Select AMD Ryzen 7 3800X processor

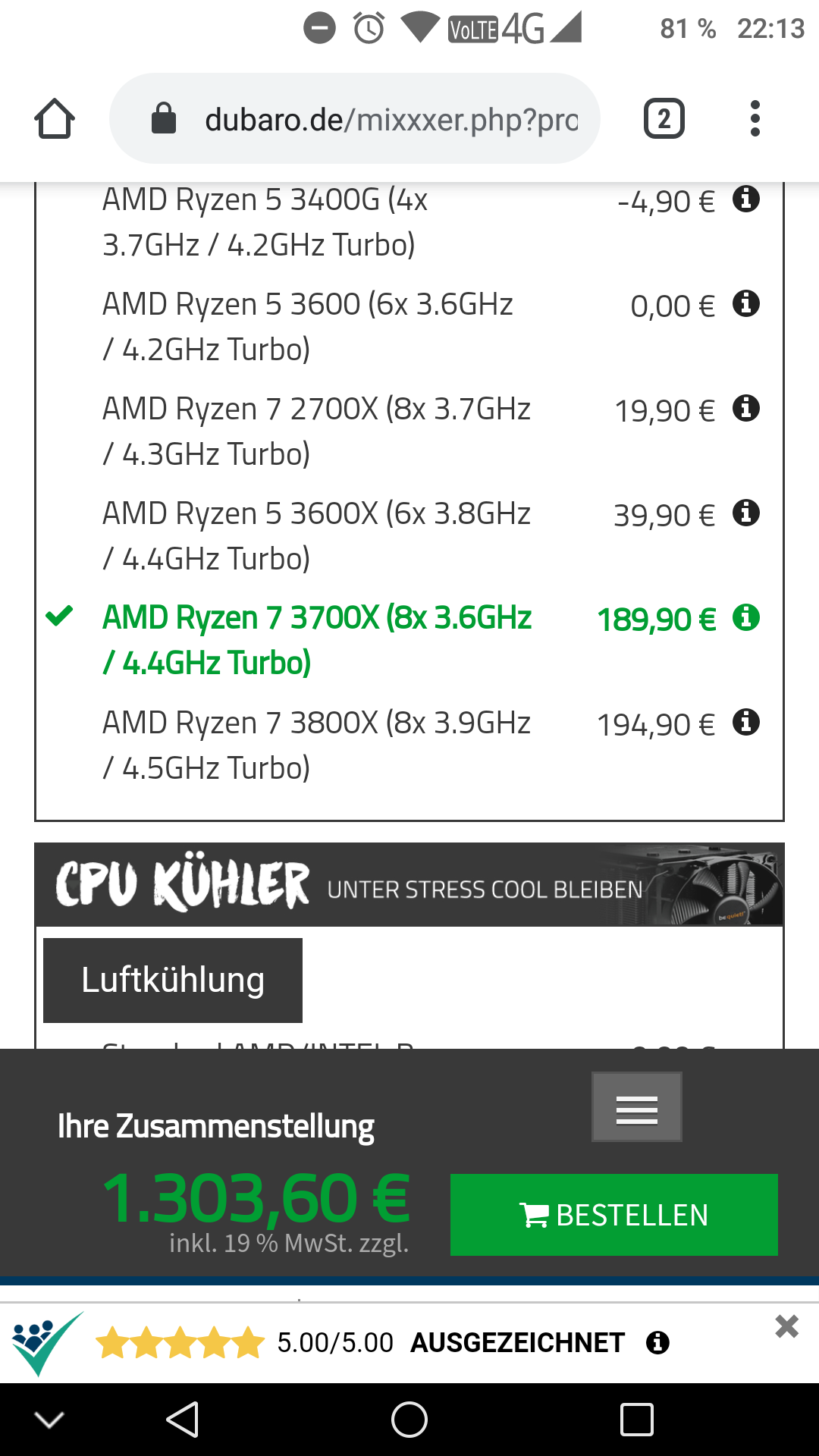point(316,745)
